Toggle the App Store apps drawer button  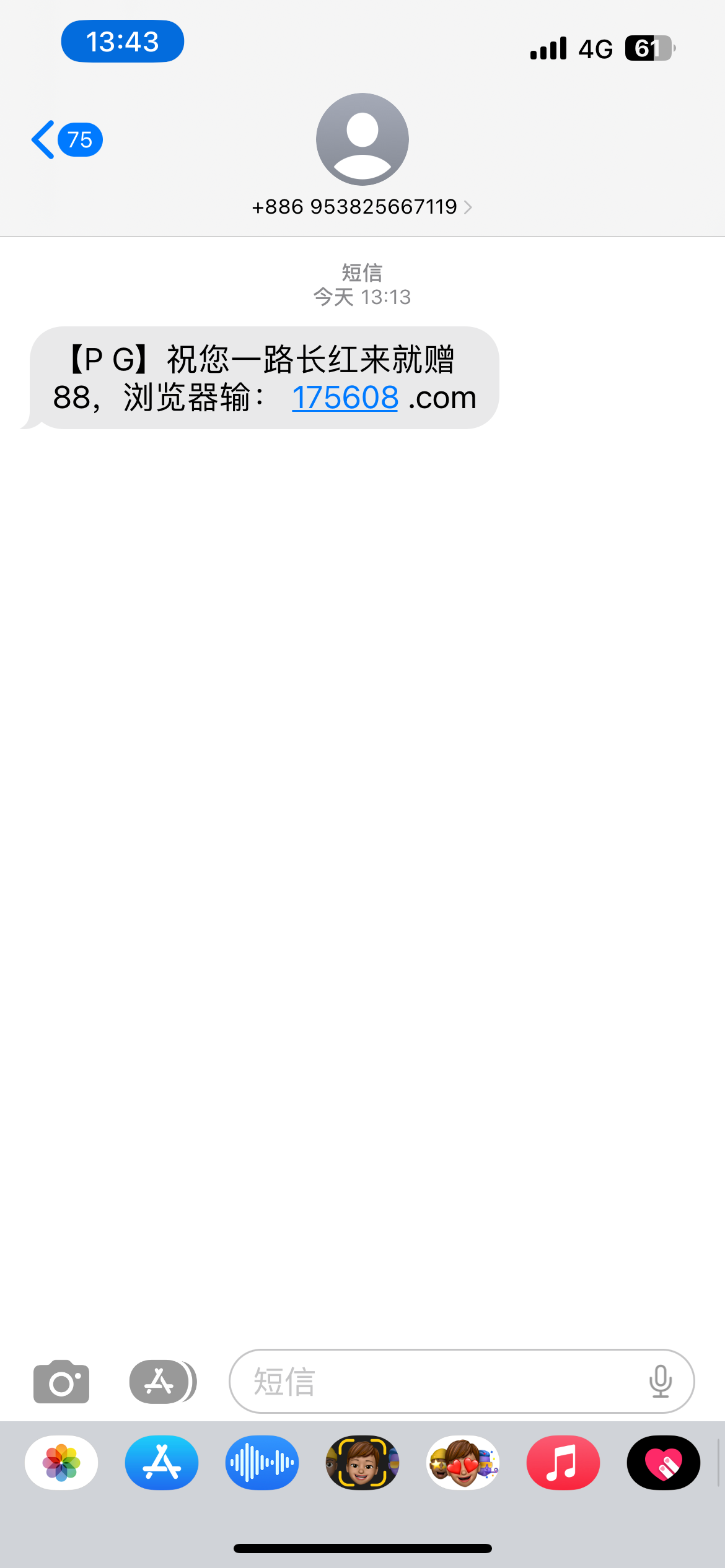pos(162,1382)
